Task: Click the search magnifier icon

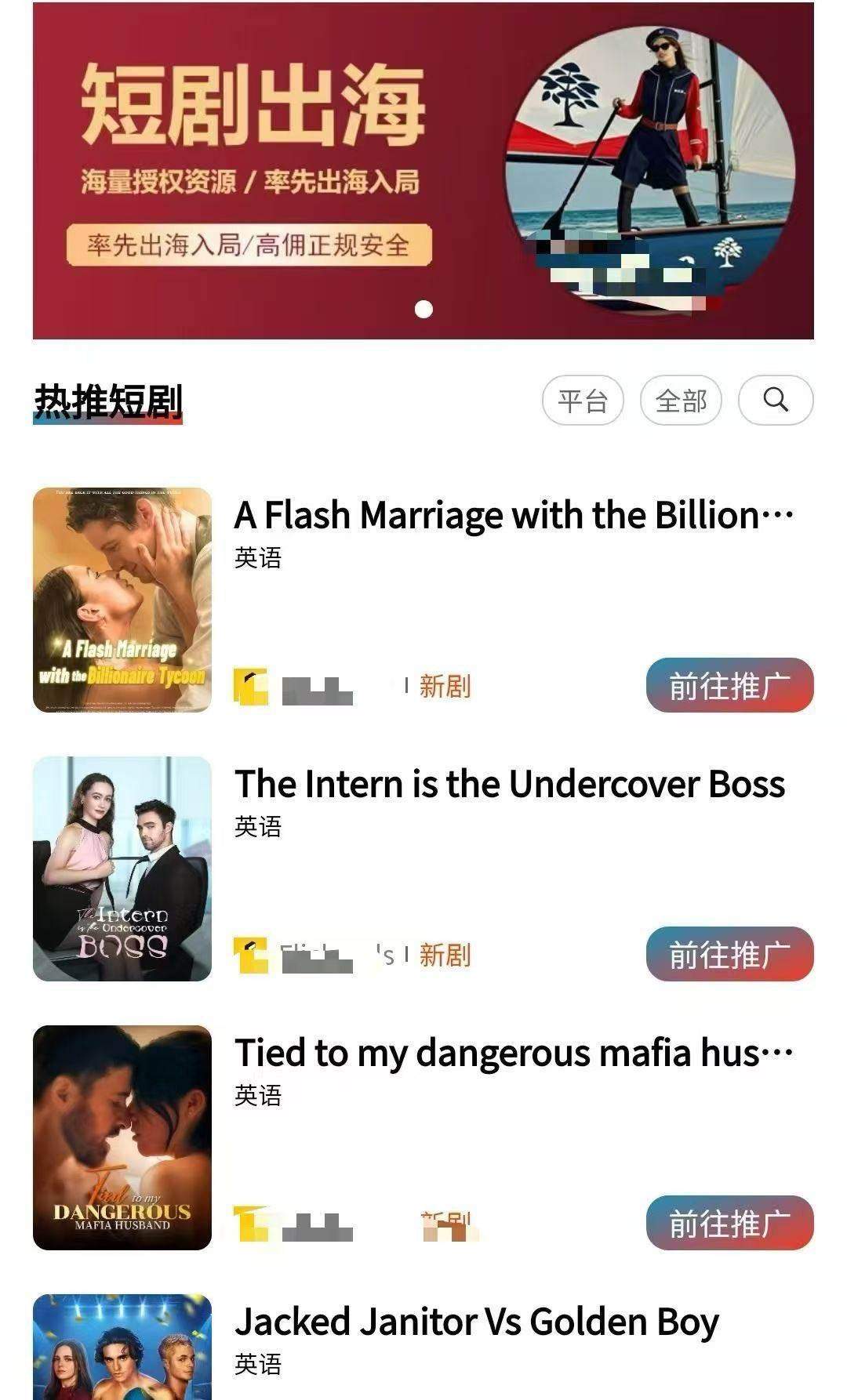Action: point(776,400)
